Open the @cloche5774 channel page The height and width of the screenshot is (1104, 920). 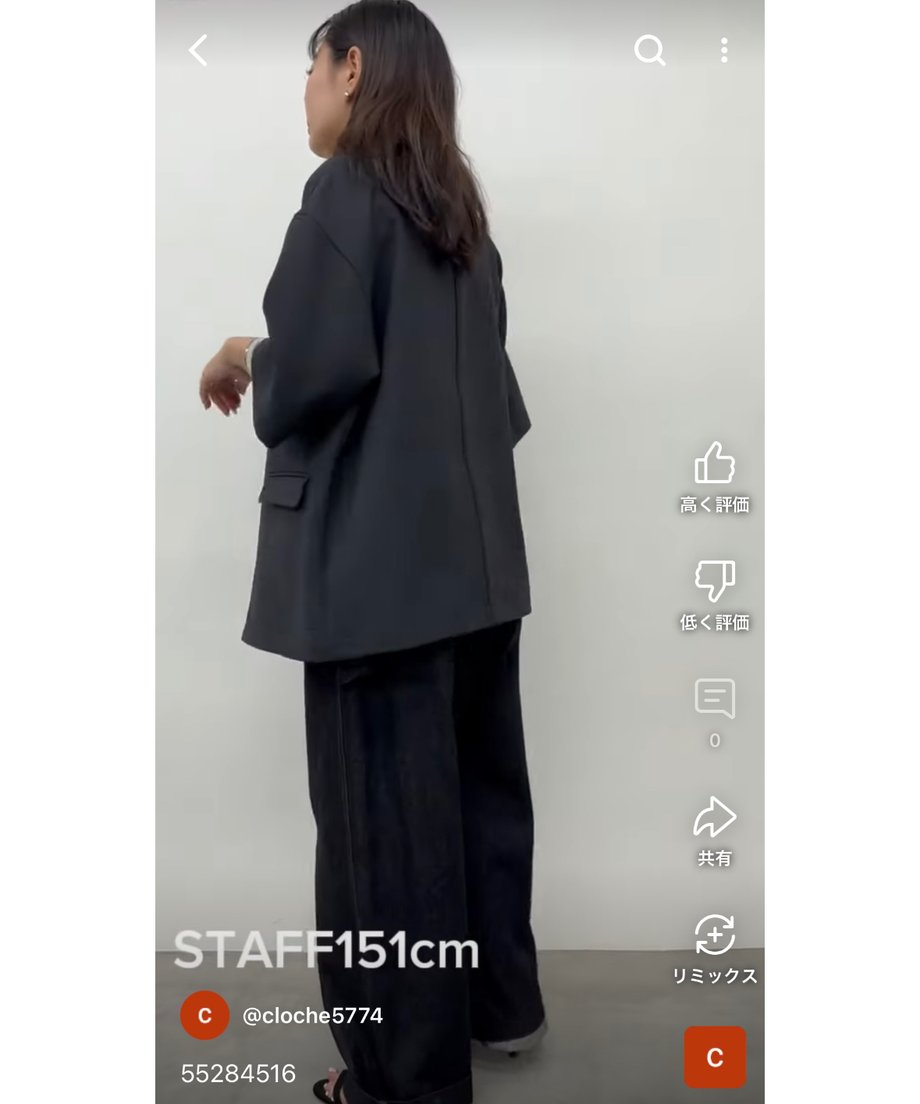click(x=311, y=1016)
